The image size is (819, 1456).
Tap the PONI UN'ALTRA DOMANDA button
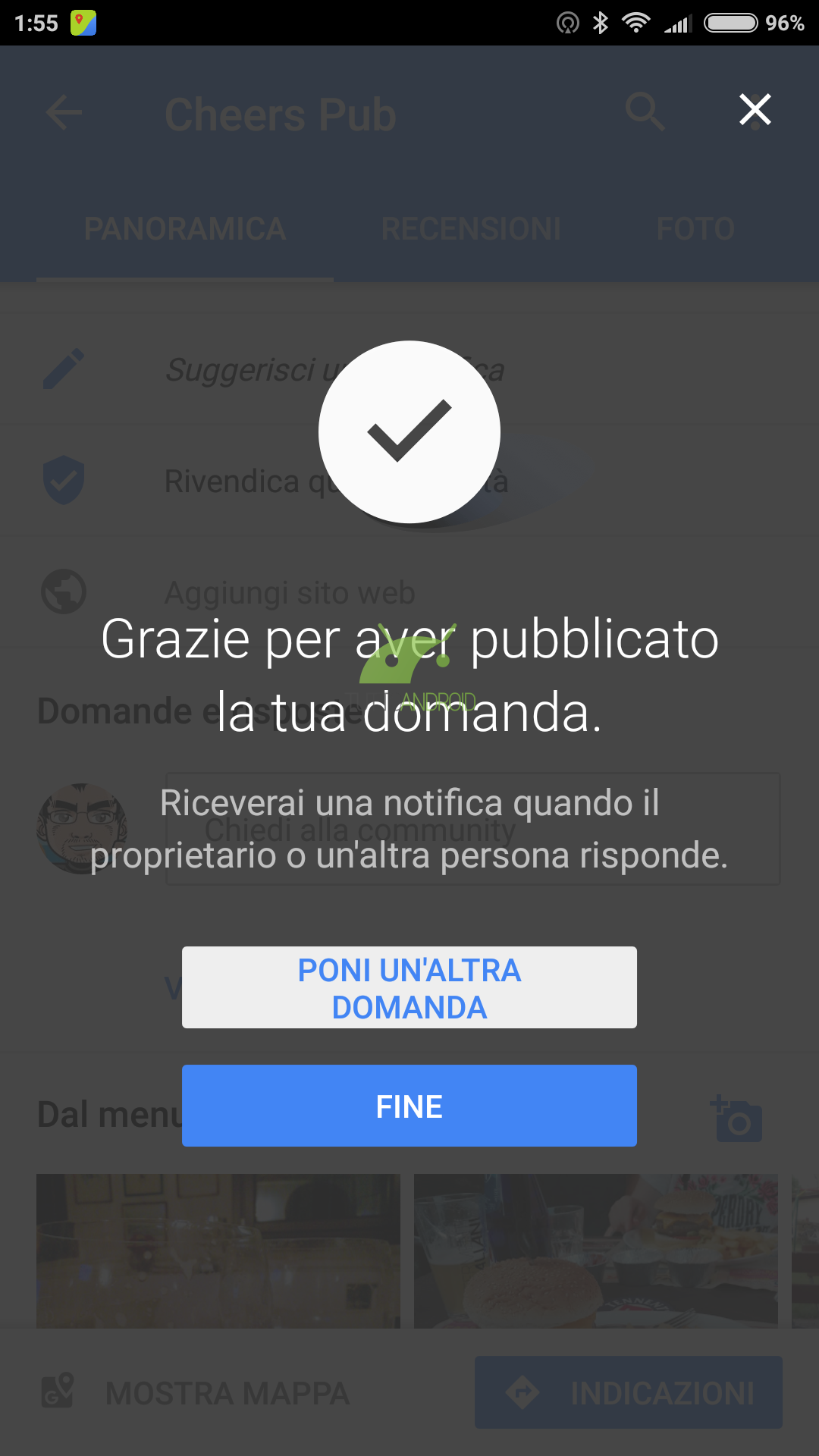tap(409, 987)
